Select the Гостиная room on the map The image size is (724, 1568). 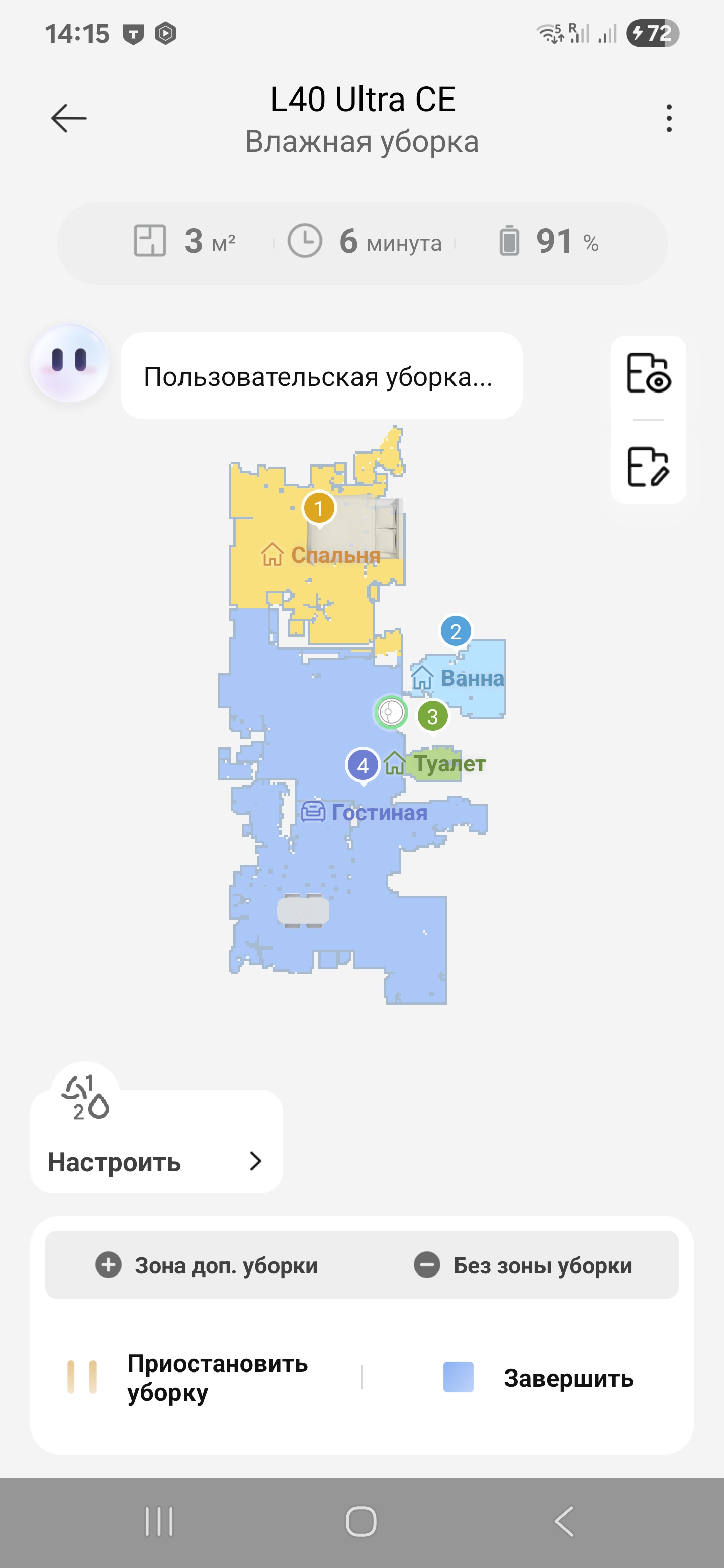tap(379, 813)
